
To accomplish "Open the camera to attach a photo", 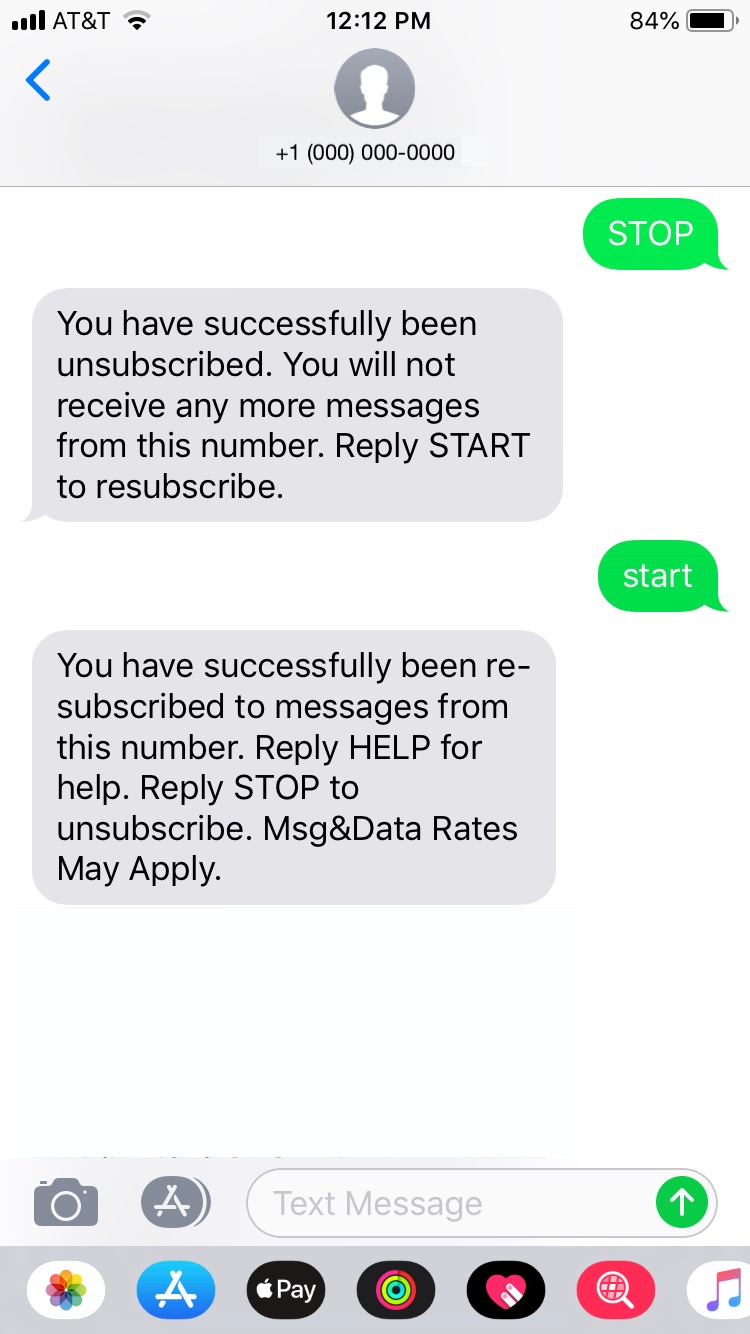I will (x=66, y=1202).
